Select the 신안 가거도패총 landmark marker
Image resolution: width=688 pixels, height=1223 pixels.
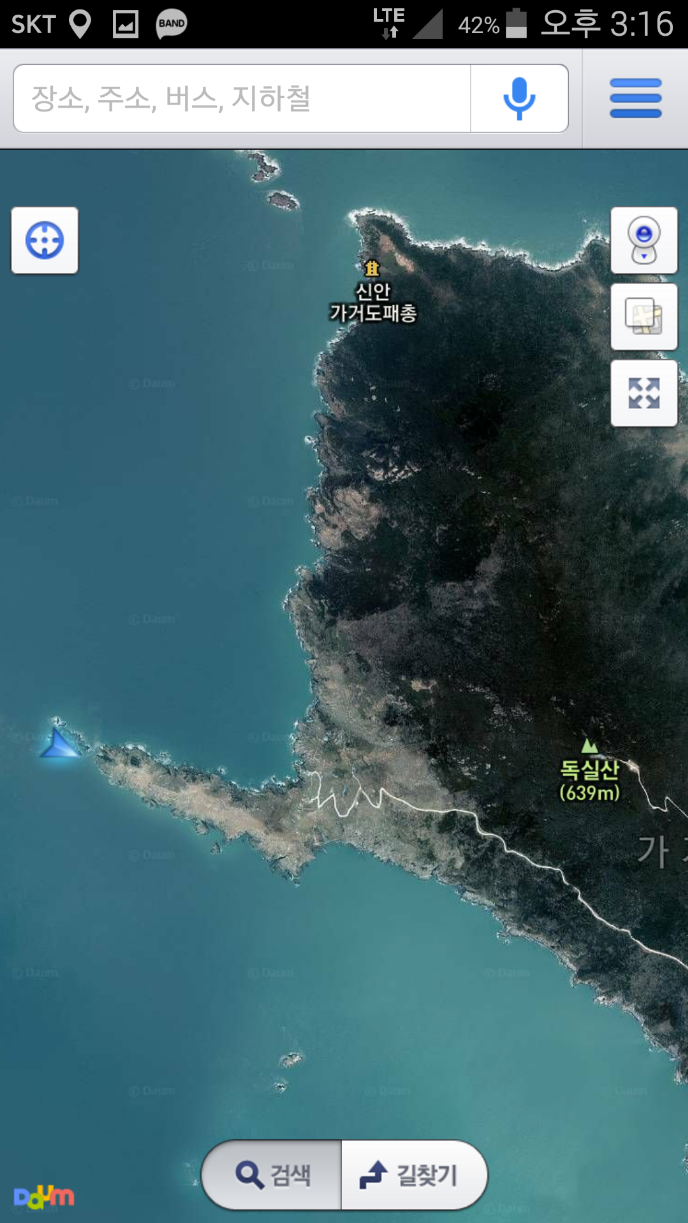pos(372,269)
